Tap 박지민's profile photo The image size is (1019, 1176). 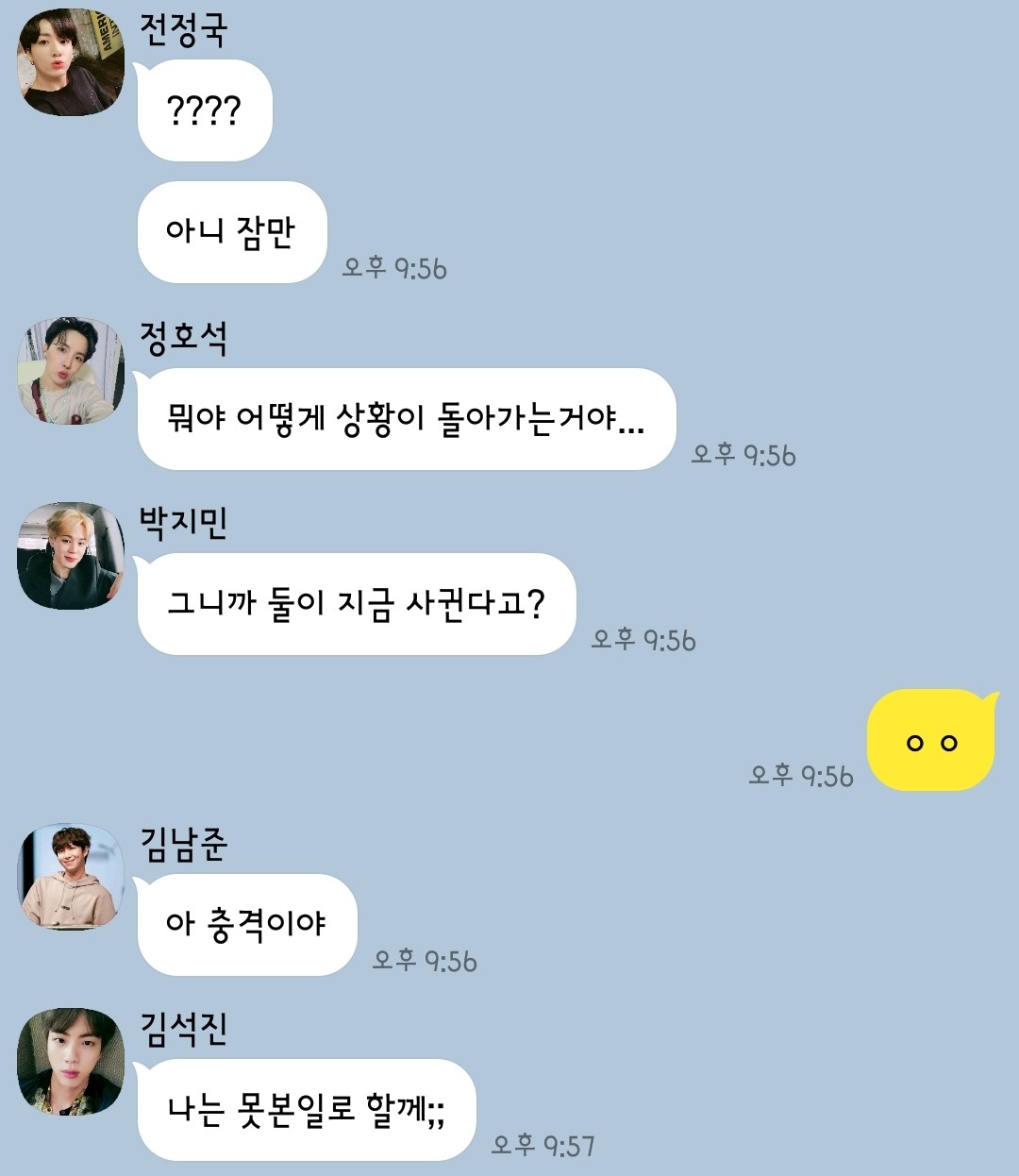coord(71,555)
